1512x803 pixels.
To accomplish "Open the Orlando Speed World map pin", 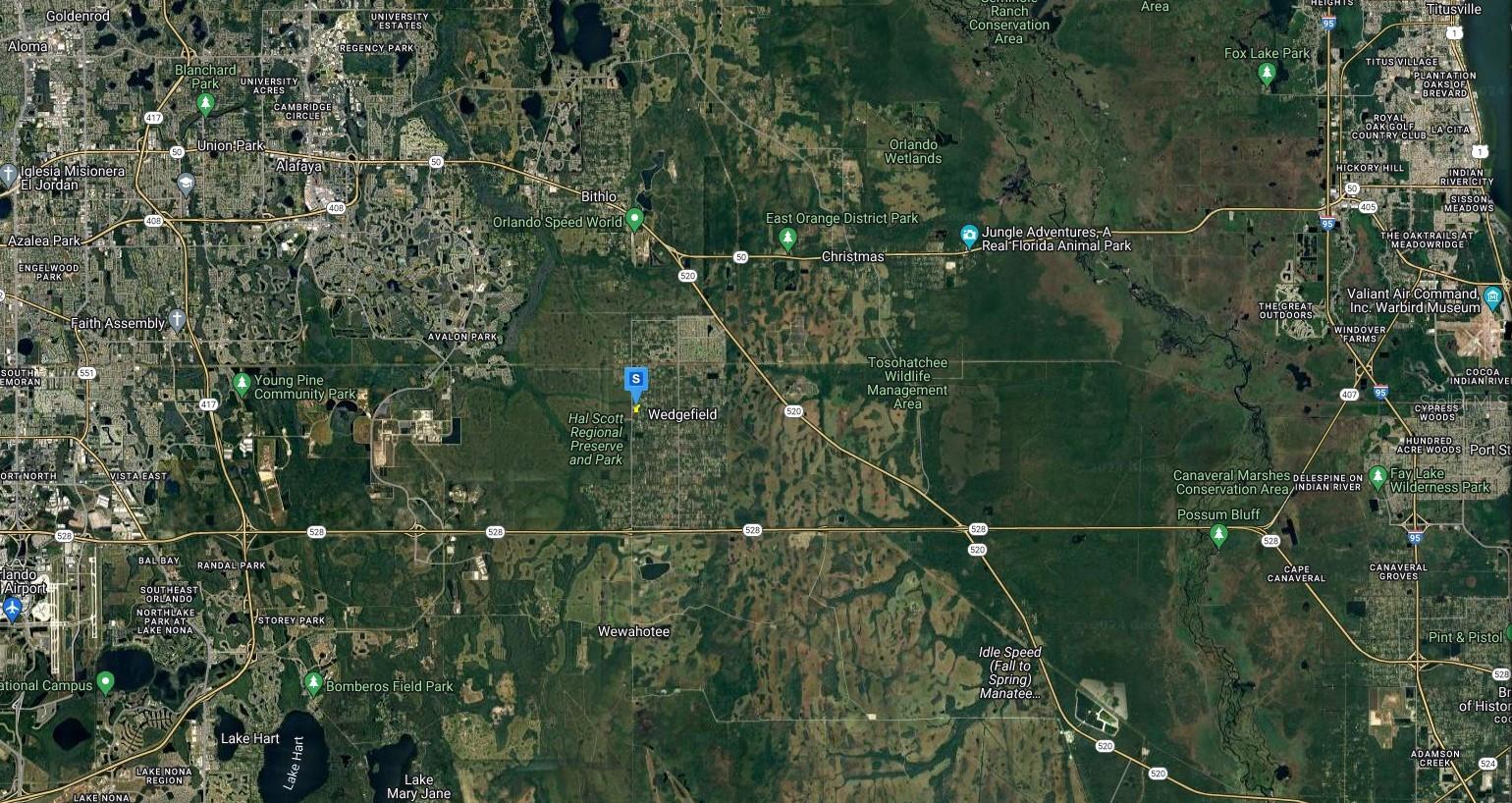I will 635,219.
